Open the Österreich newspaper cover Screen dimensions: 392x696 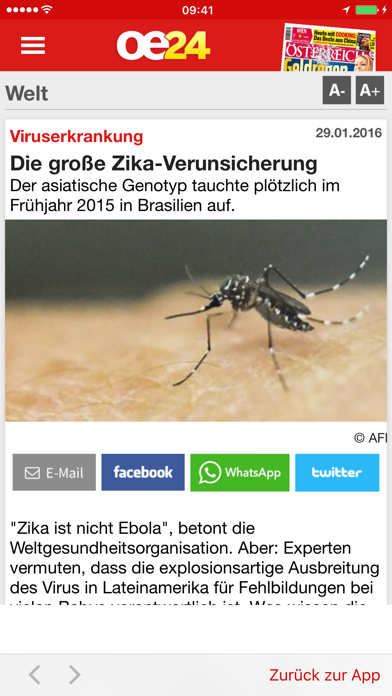(329, 47)
